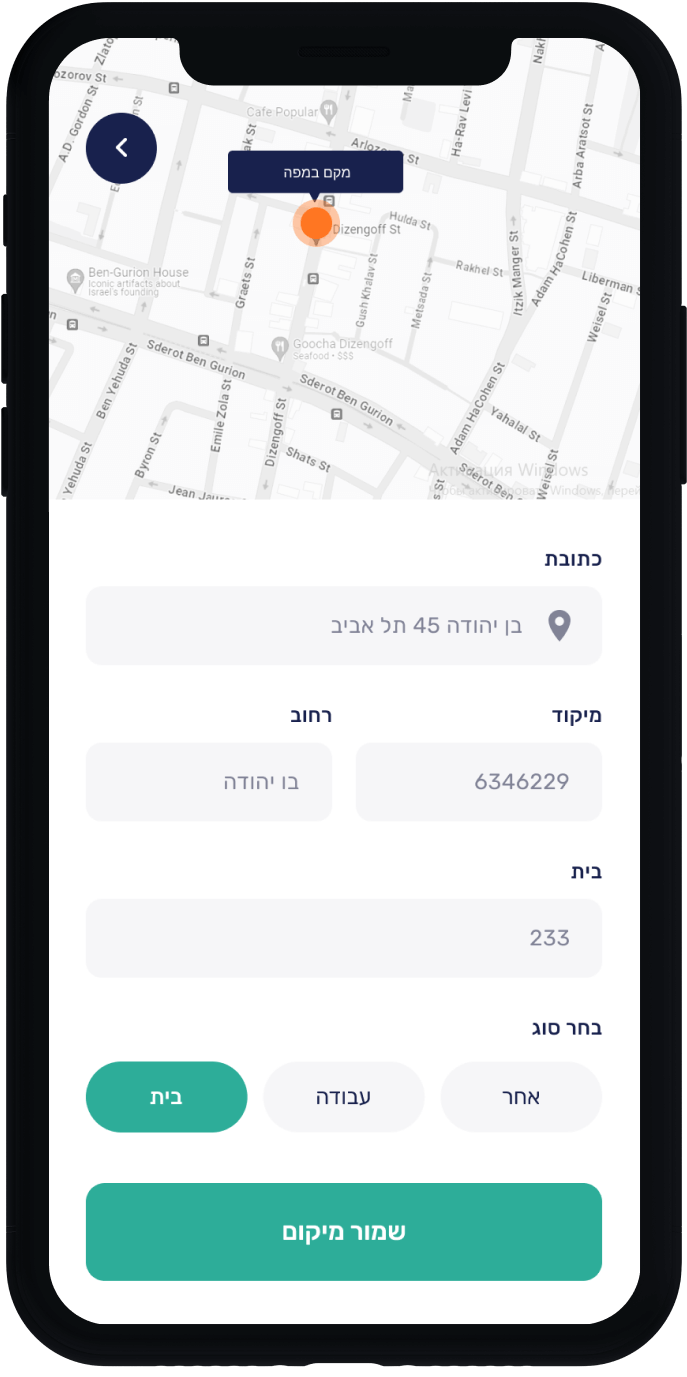Select the בית location type
687x1377 pixels.
pyautogui.click(x=166, y=1097)
